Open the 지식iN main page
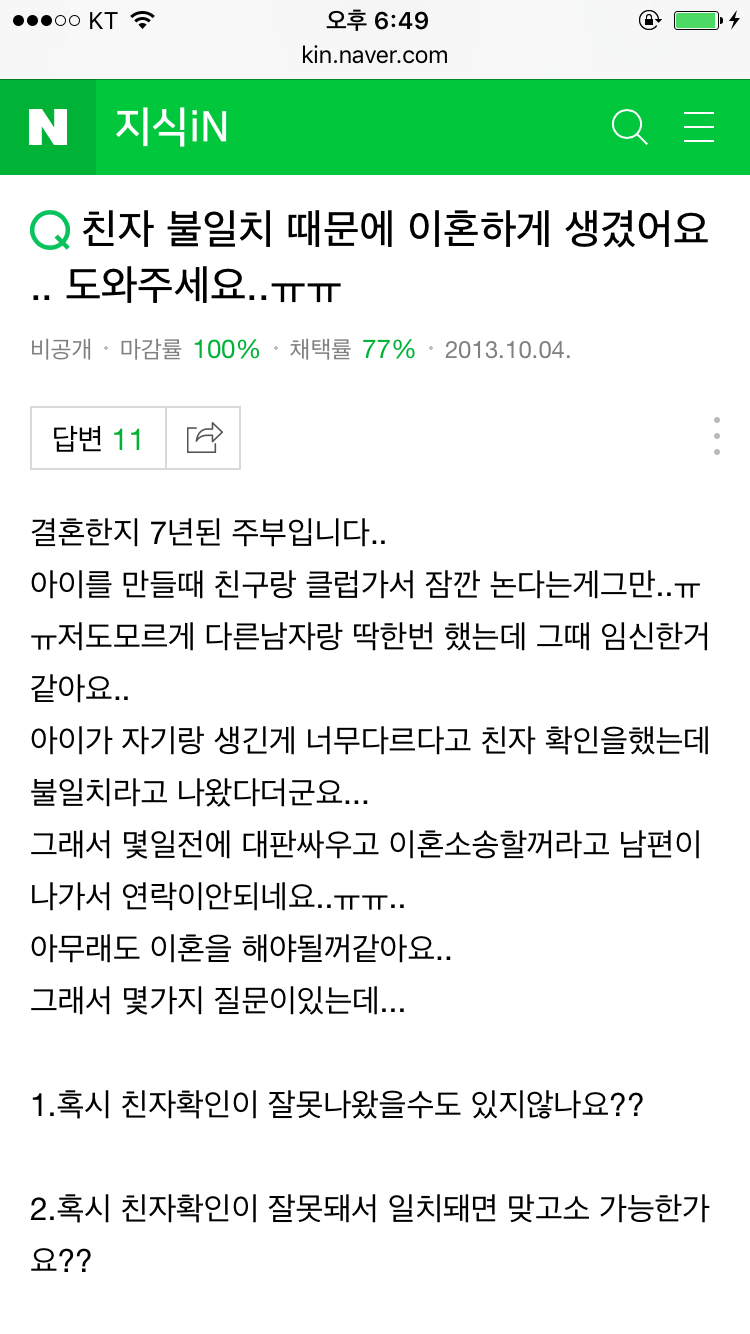This screenshot has height=1334, width=750. [171, 127]
